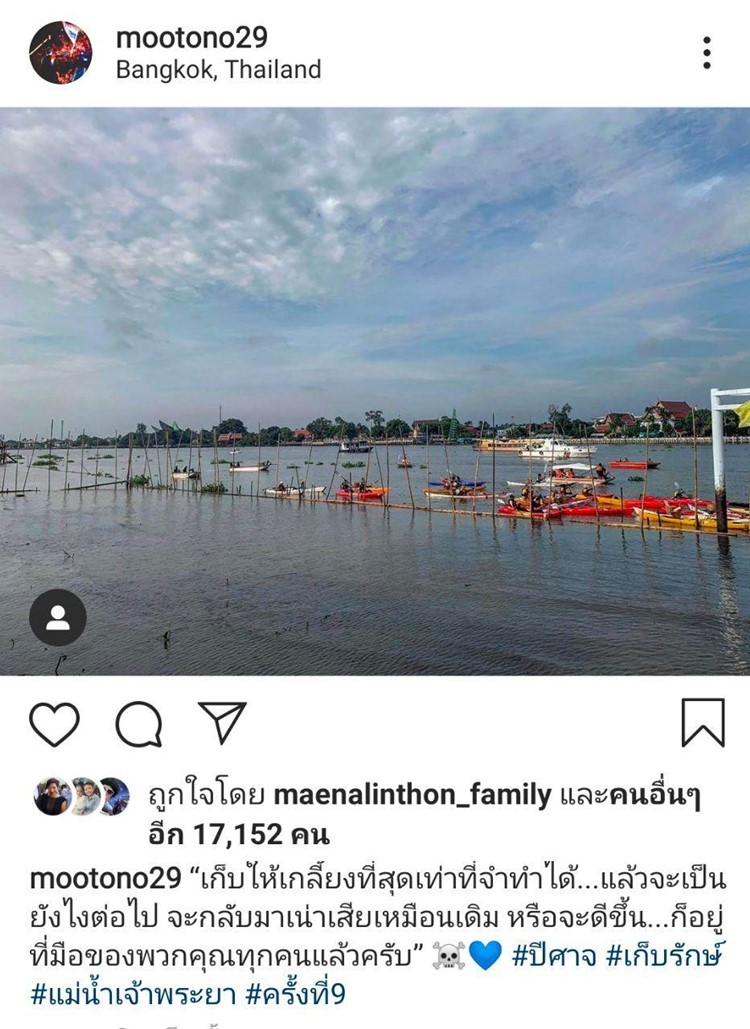The image size is (750, 1029).
Task: Open mootono29 username in the caption
Action: click(105, 880)
